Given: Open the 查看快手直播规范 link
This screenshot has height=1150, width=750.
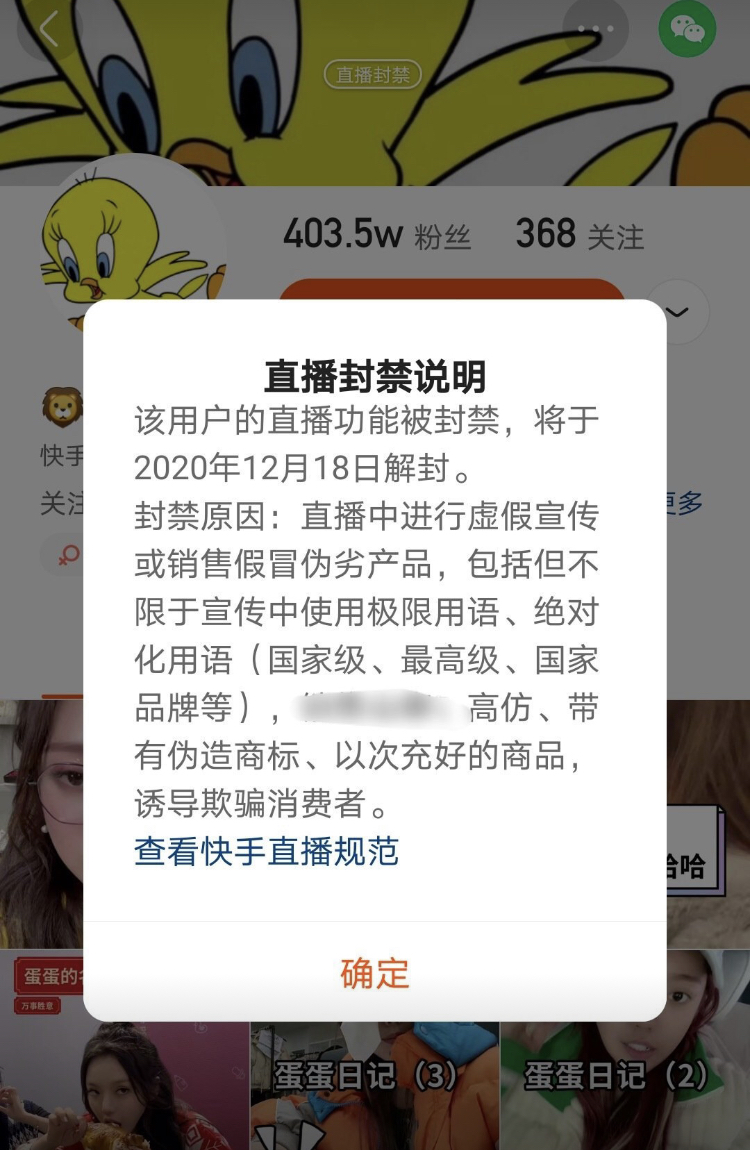Looking at the screenshot, I should click(x=267, y=851).
